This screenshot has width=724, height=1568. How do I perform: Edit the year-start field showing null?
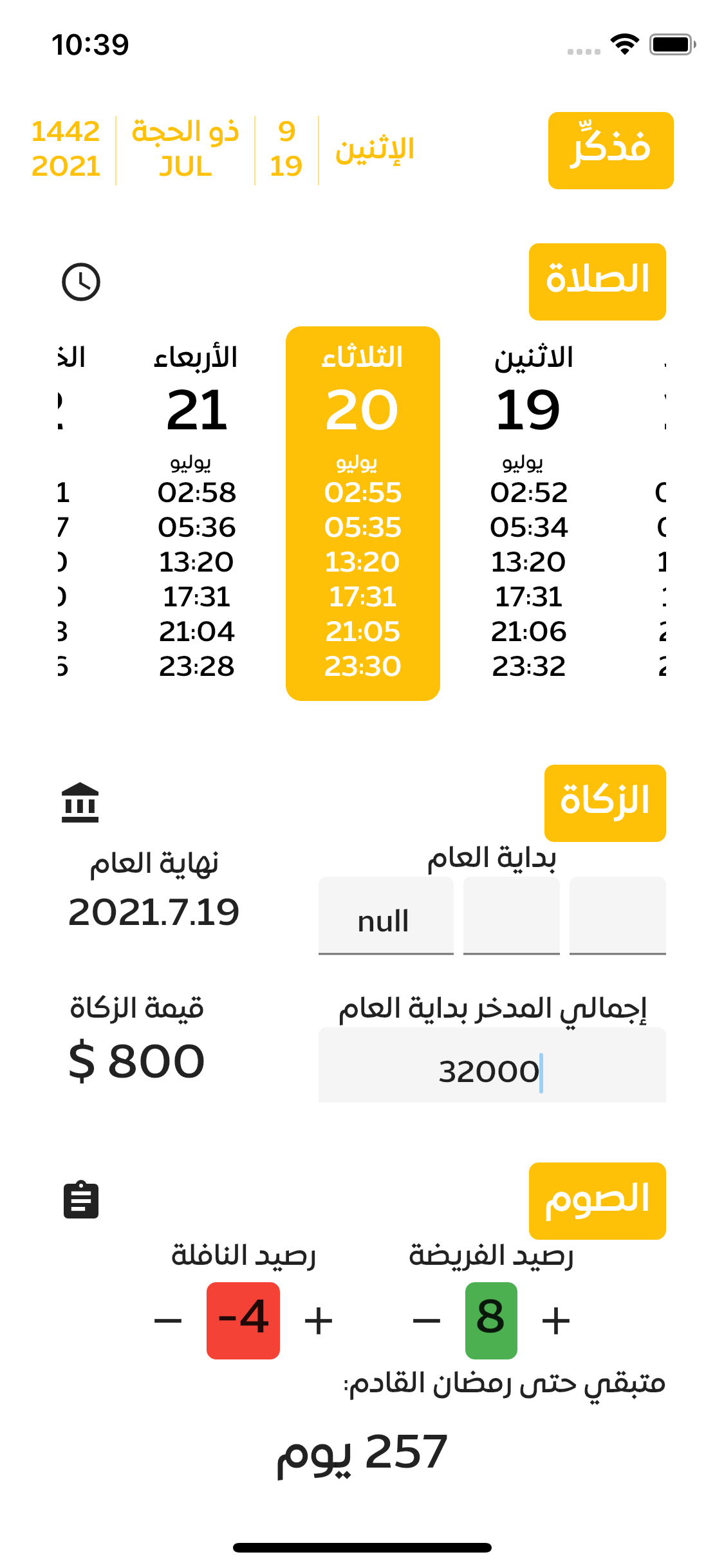[385, 915]
